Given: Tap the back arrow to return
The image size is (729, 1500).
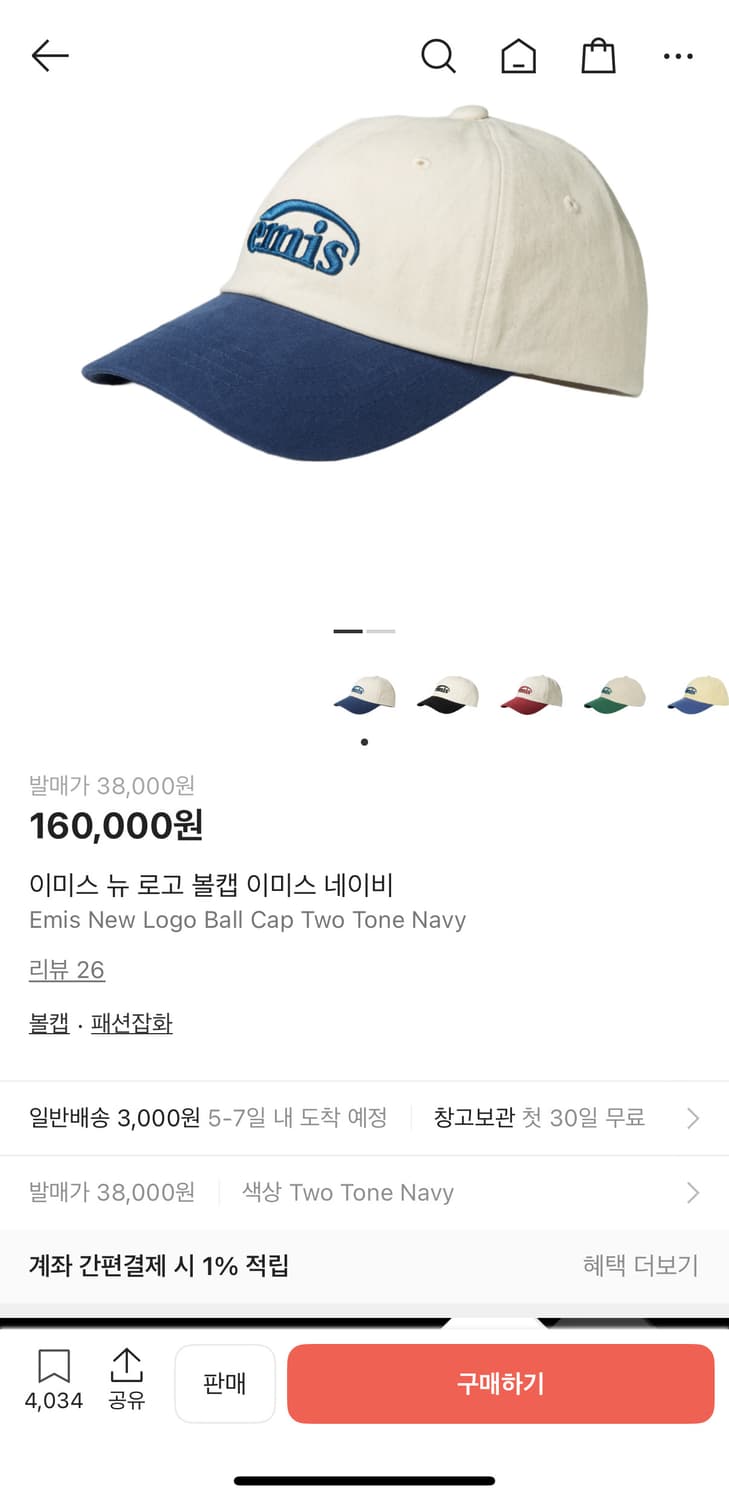Looking at the screenshot, I should click(x=49, y=56).
